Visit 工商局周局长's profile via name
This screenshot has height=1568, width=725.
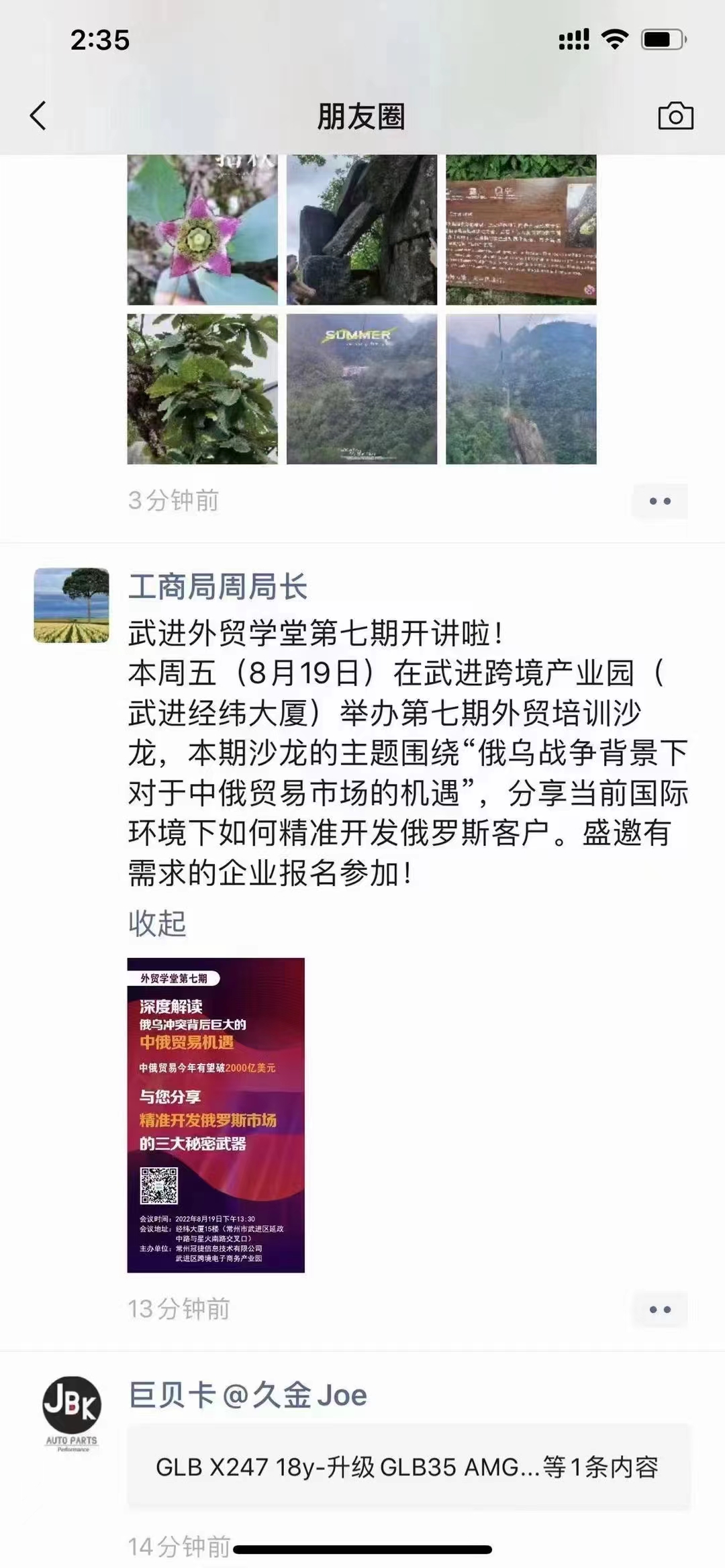click(217, 587)
